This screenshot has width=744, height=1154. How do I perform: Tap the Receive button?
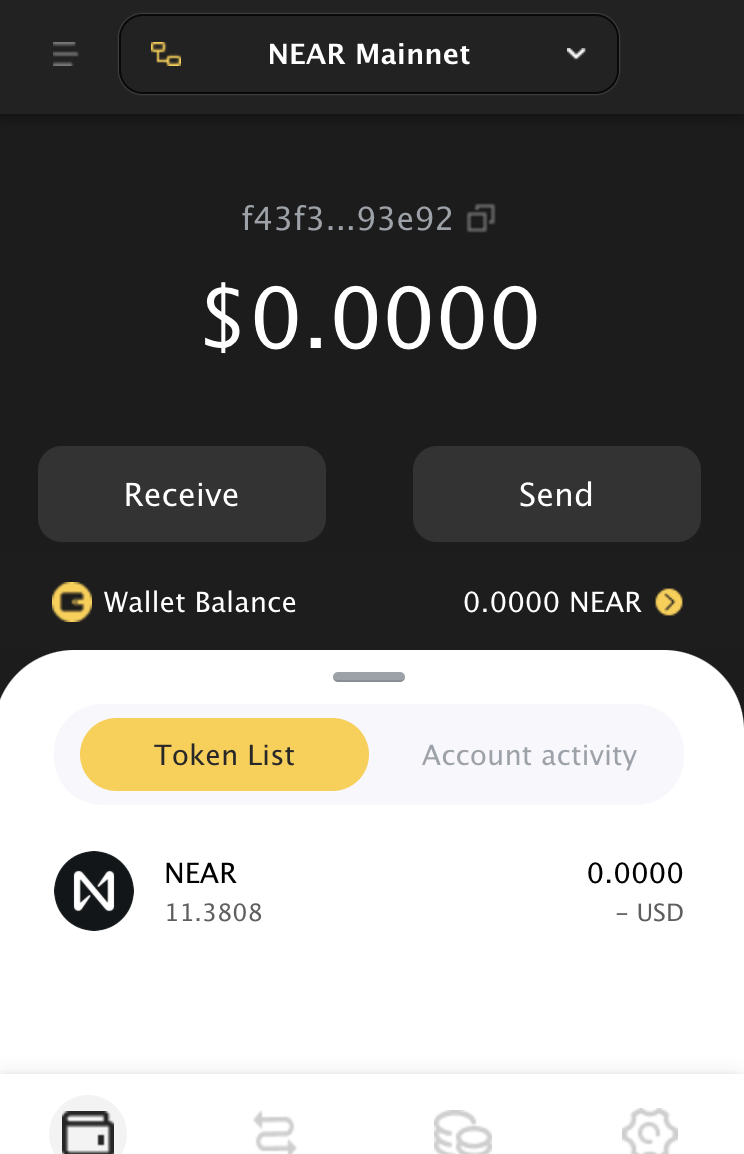pos(182,494)
